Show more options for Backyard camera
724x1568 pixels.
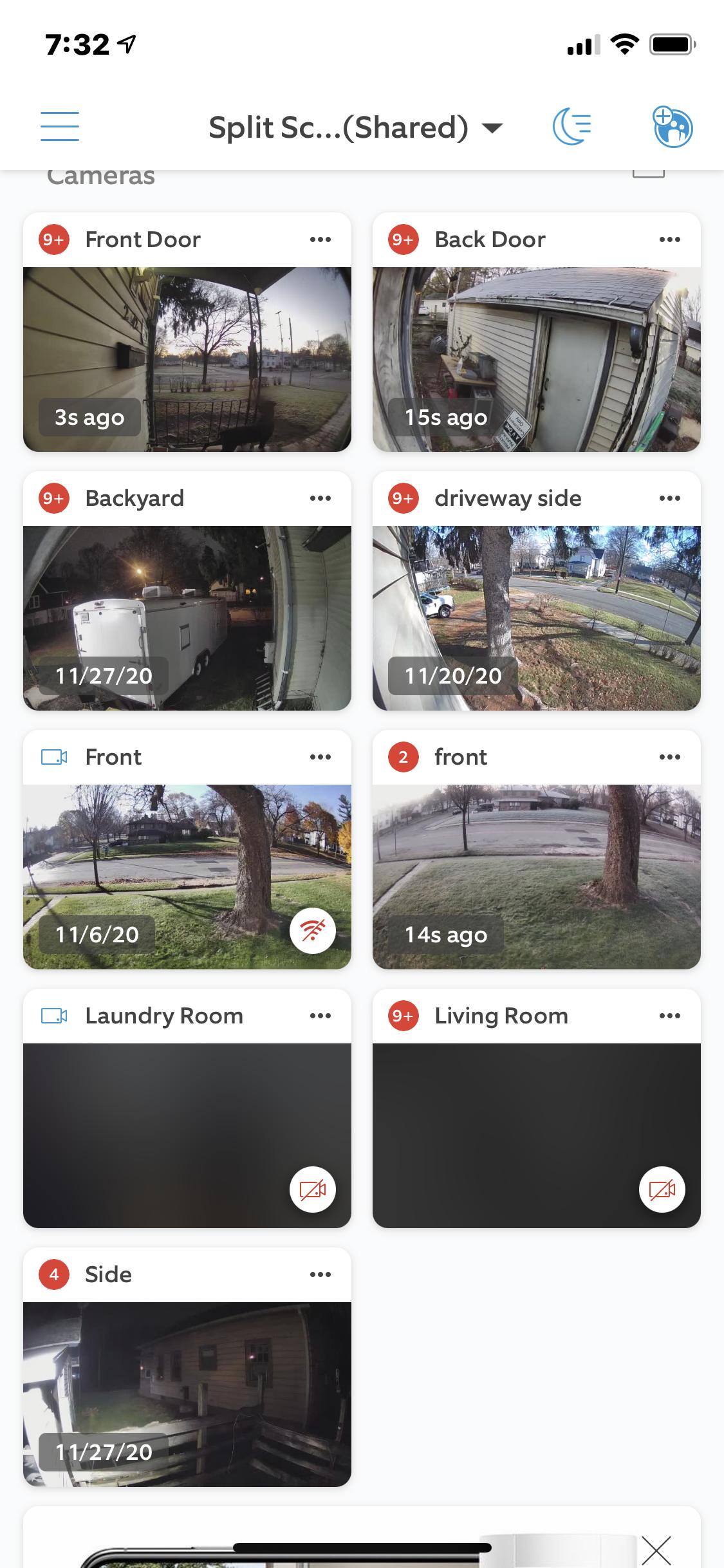coord(320,498)
